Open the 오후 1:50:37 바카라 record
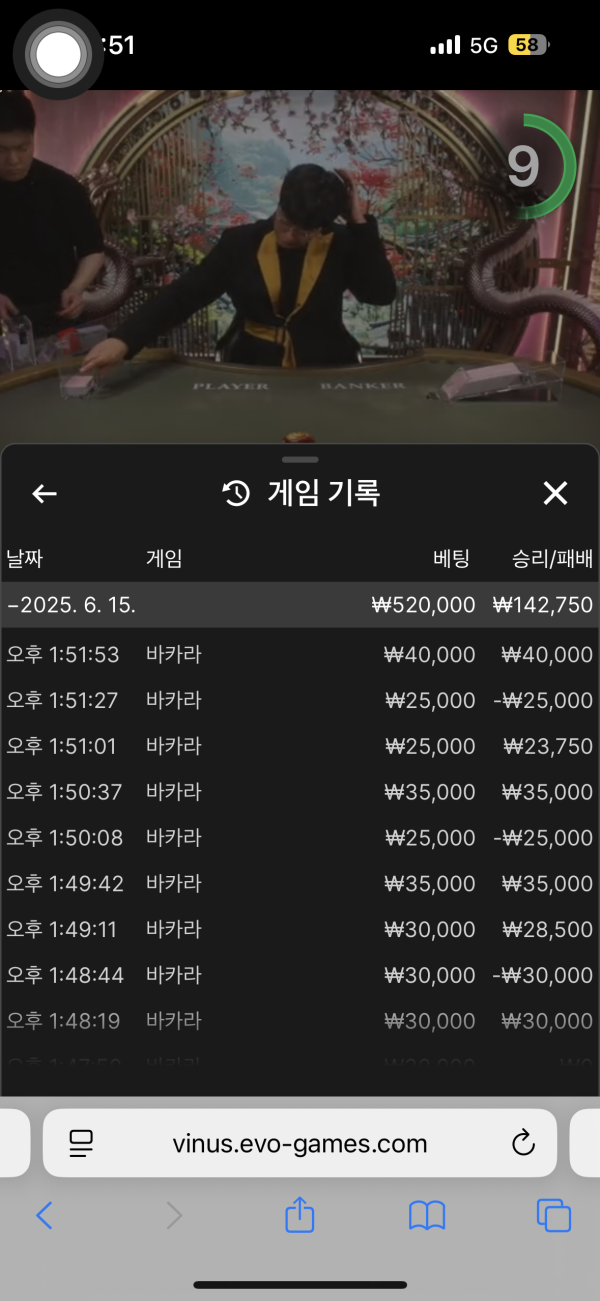 point(300,792)
